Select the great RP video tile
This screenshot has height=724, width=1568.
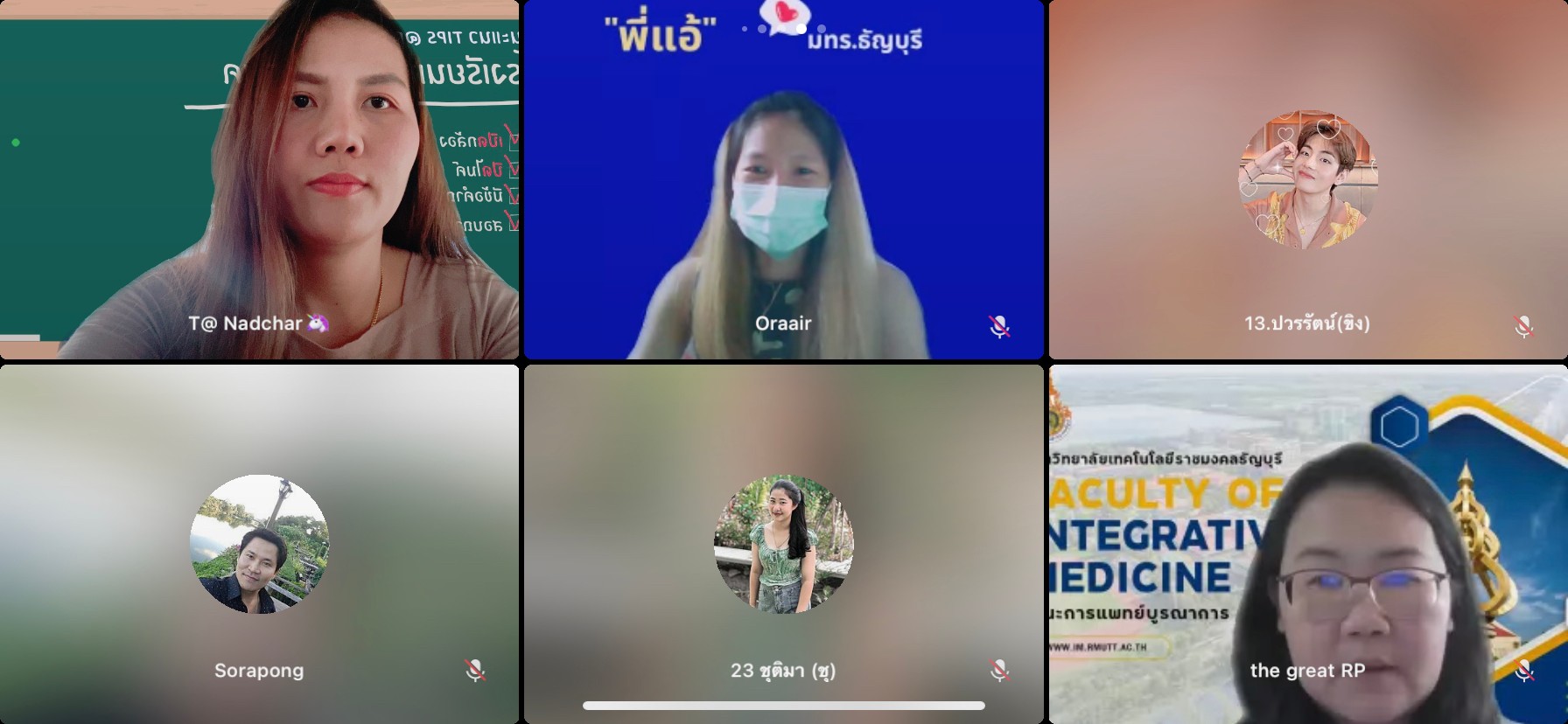(x=1307, y=544)
